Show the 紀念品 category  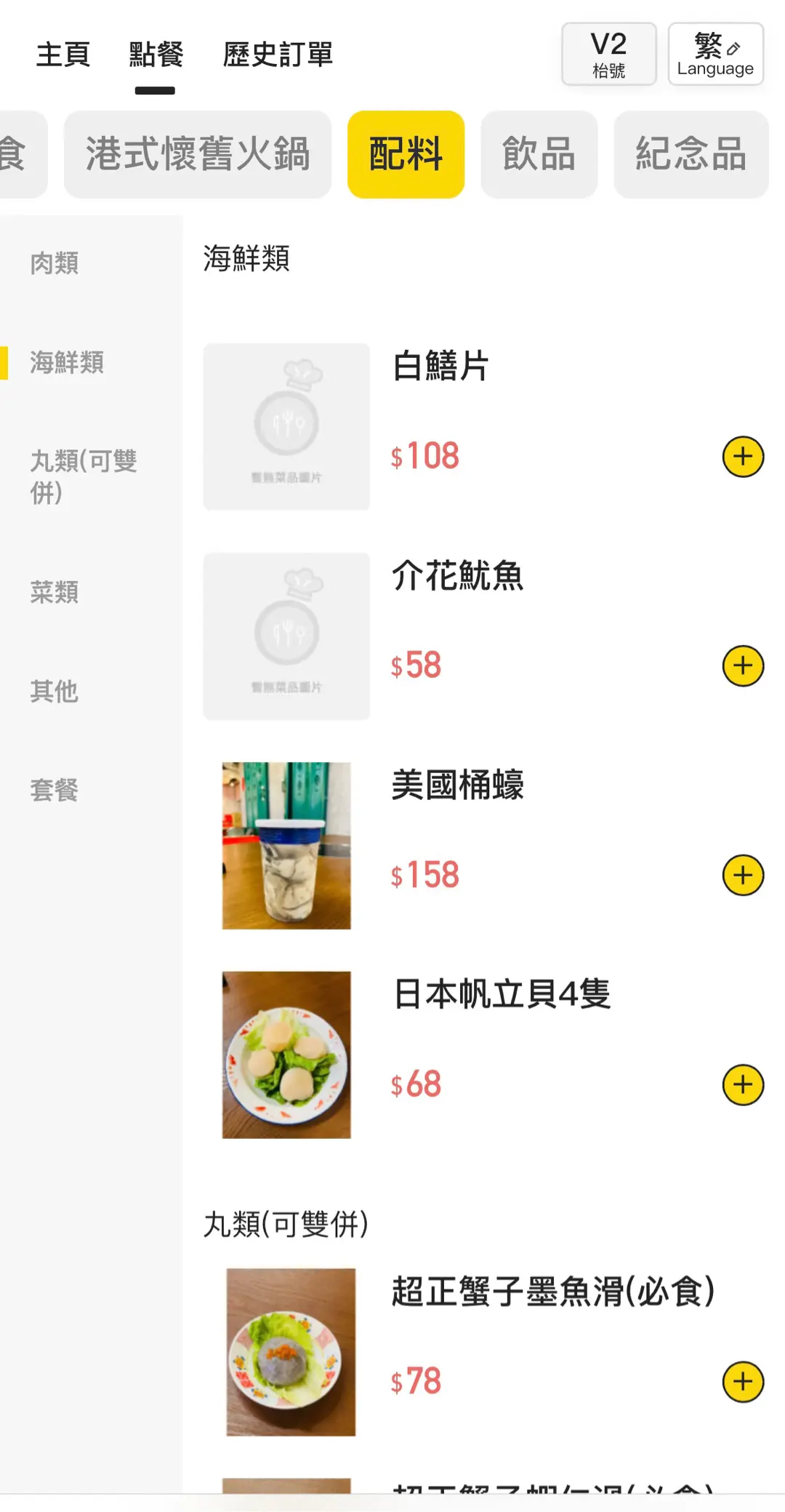pos(691,154)
